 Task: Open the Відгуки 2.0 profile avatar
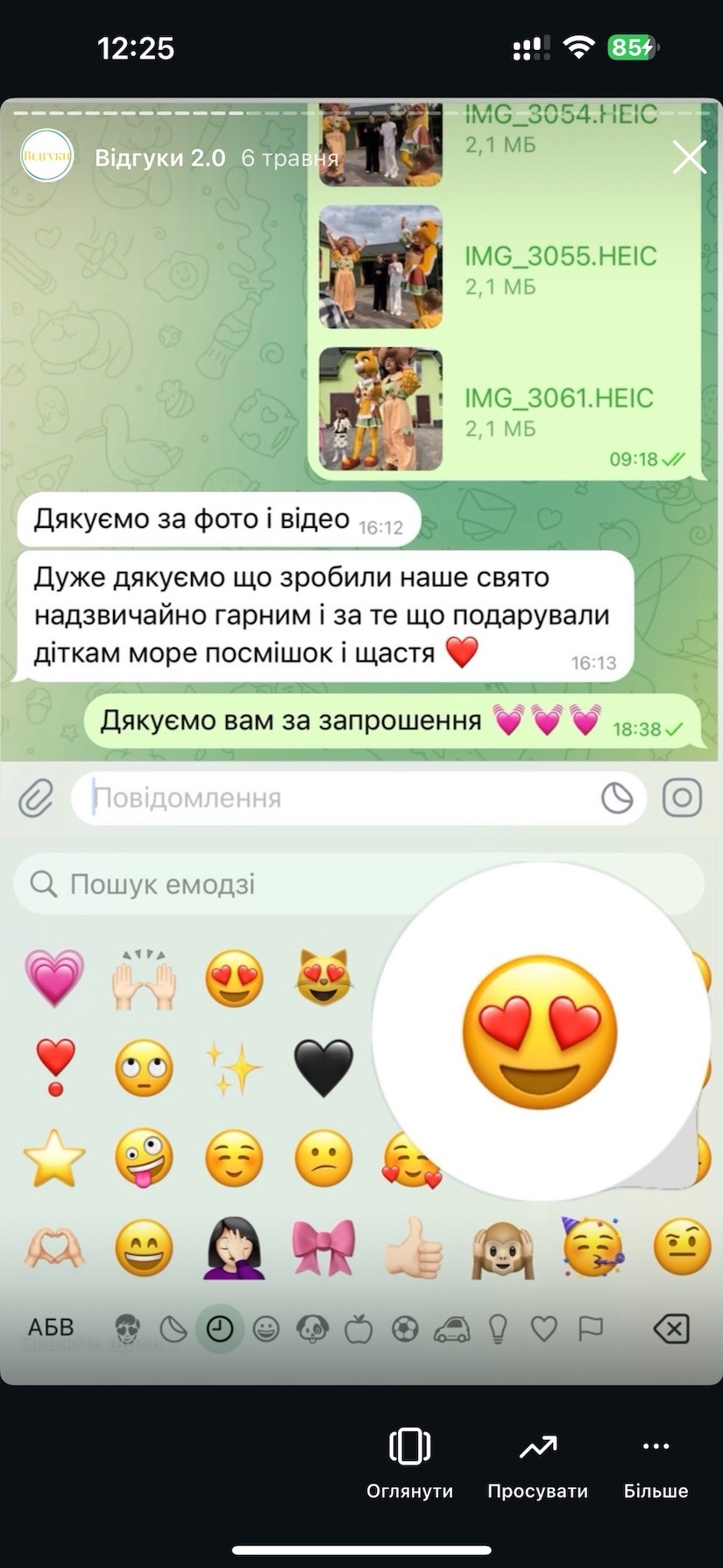(x=46, y=156)
